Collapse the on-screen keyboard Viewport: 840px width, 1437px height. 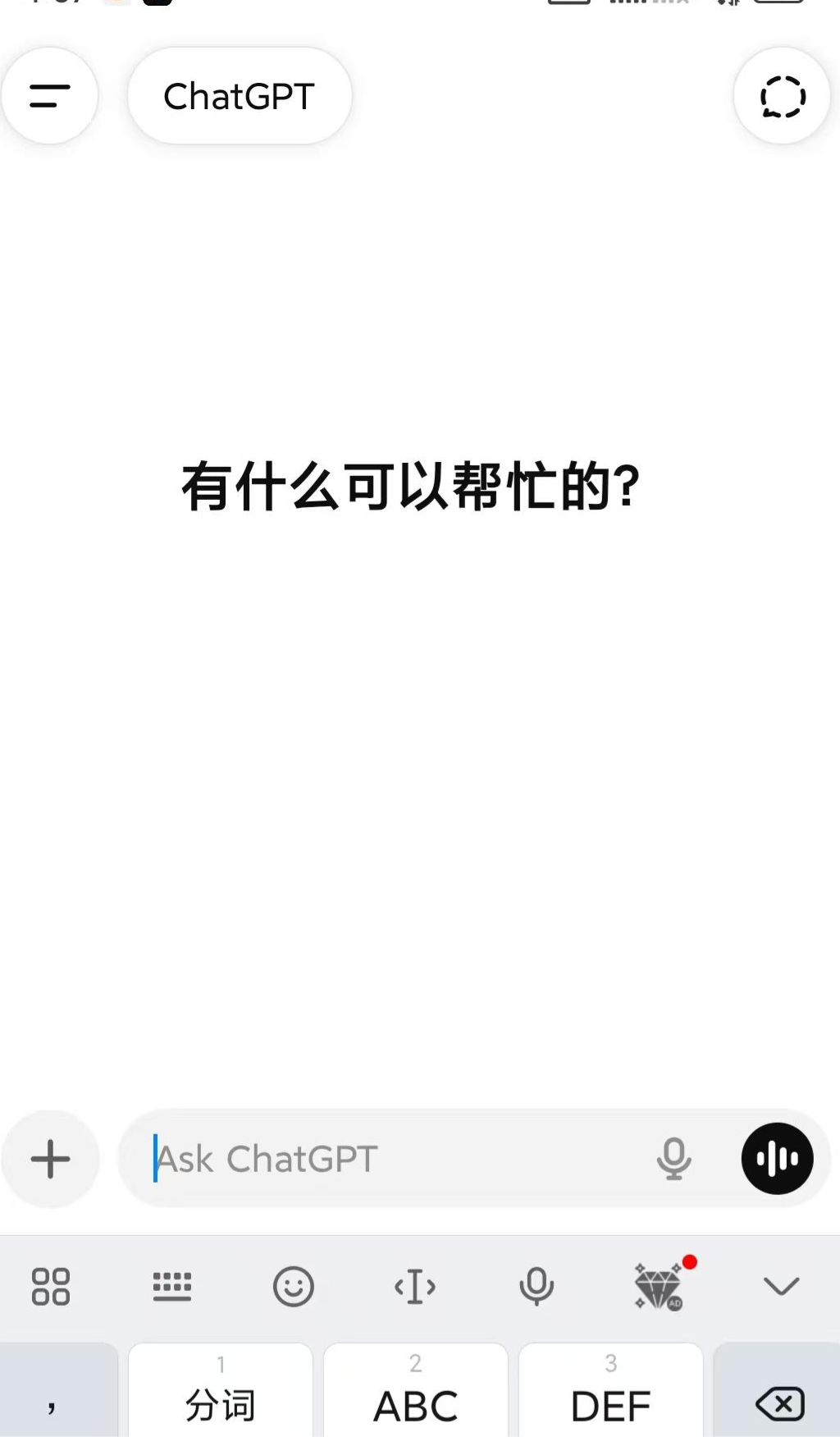tap(781, 1286)
